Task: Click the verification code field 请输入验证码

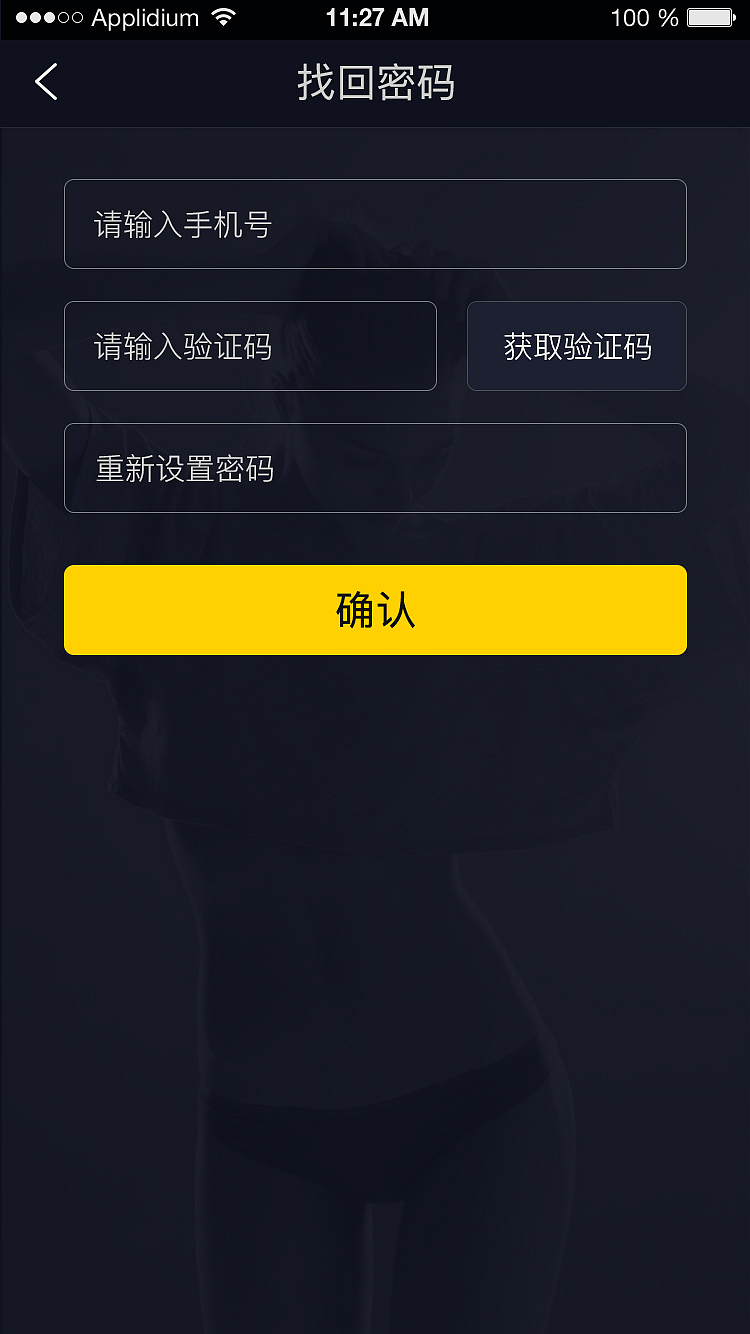Action: click(250, 346)
